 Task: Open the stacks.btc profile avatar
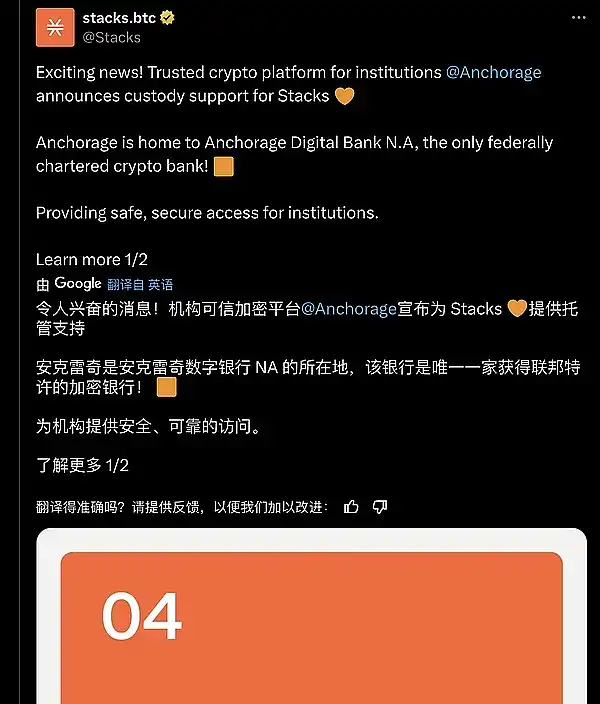tap(55, 27)
